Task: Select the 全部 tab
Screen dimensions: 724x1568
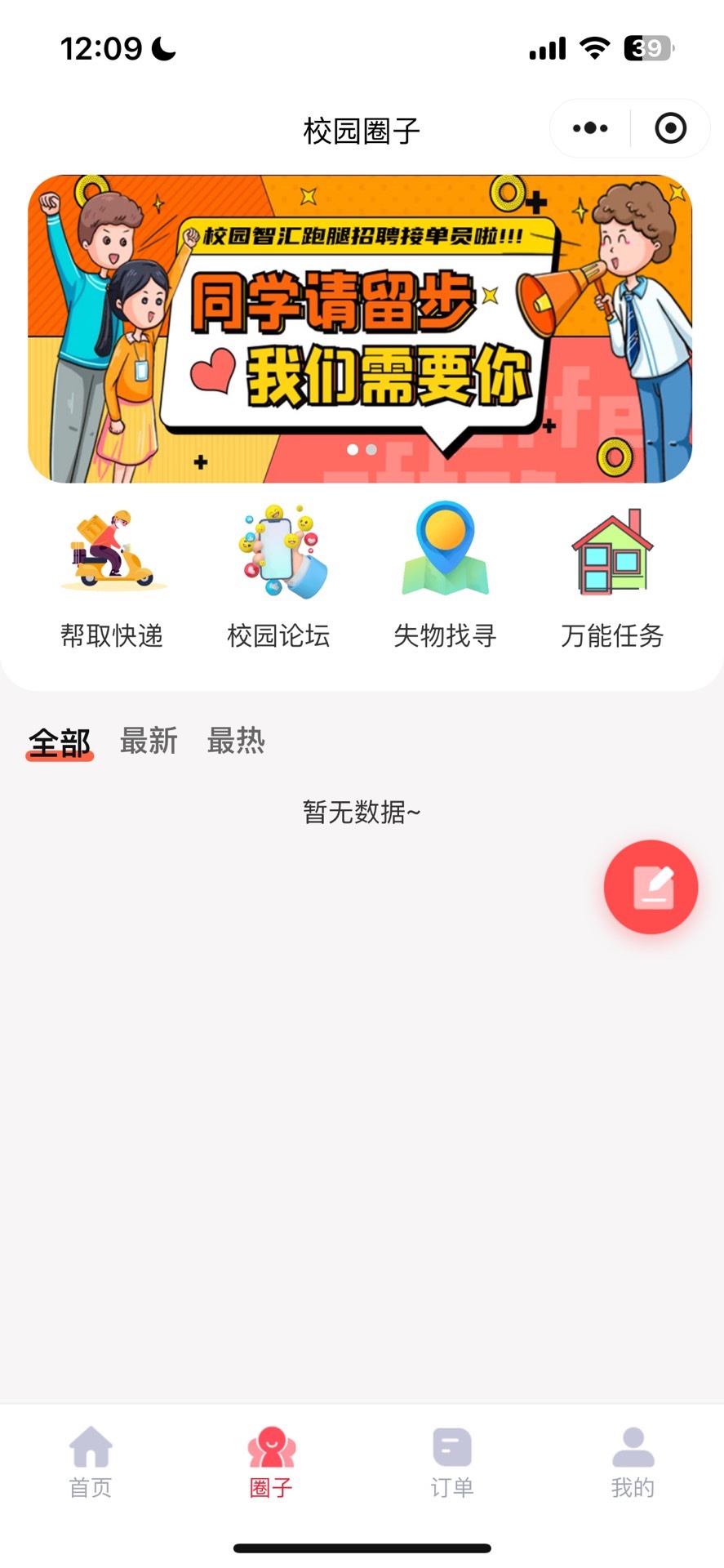Action: (x=60, y=742)
